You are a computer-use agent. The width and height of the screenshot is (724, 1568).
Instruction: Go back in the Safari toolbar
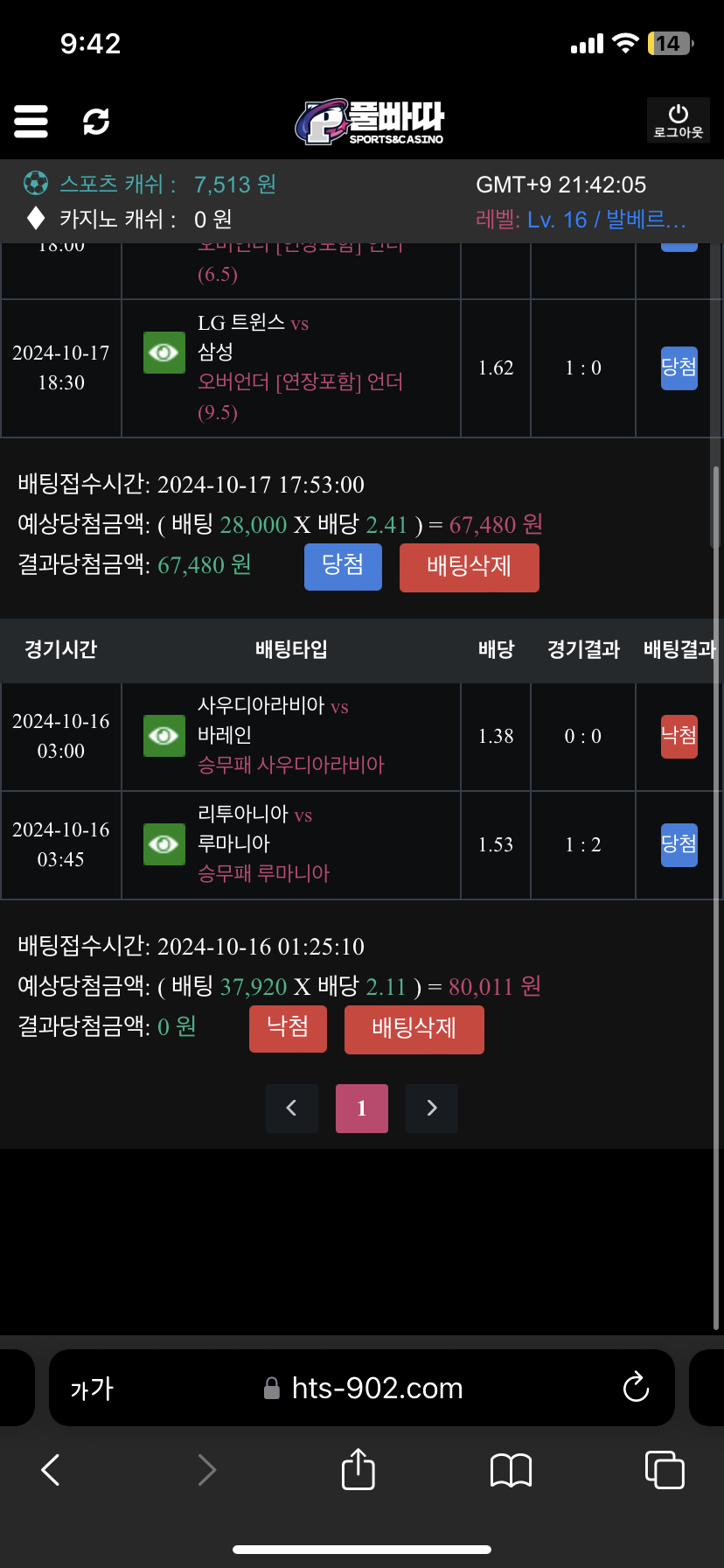(51, 1470)
